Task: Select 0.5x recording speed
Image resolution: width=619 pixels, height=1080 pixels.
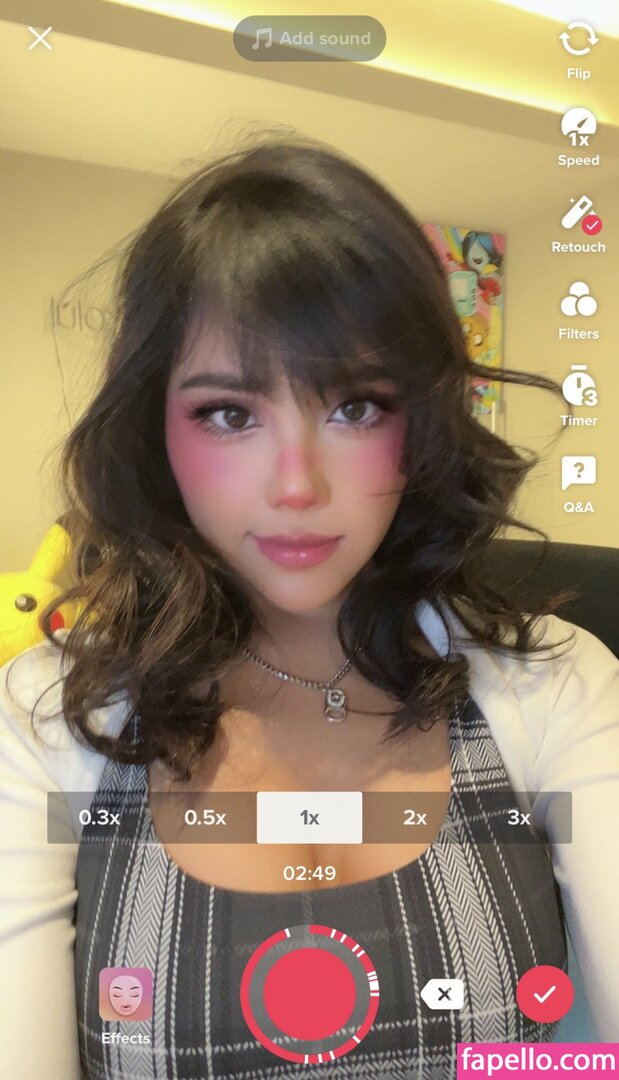Action: [x=204, y=818]
